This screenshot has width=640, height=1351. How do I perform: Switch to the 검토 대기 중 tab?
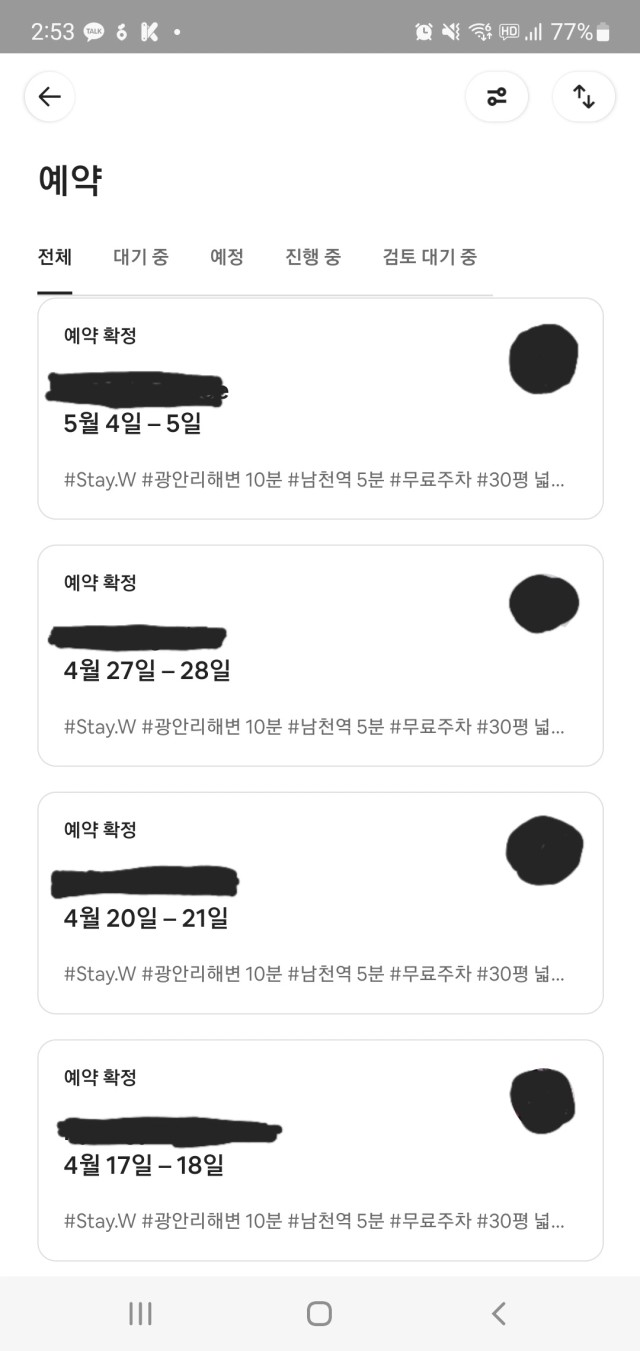(x=430, y=257)
